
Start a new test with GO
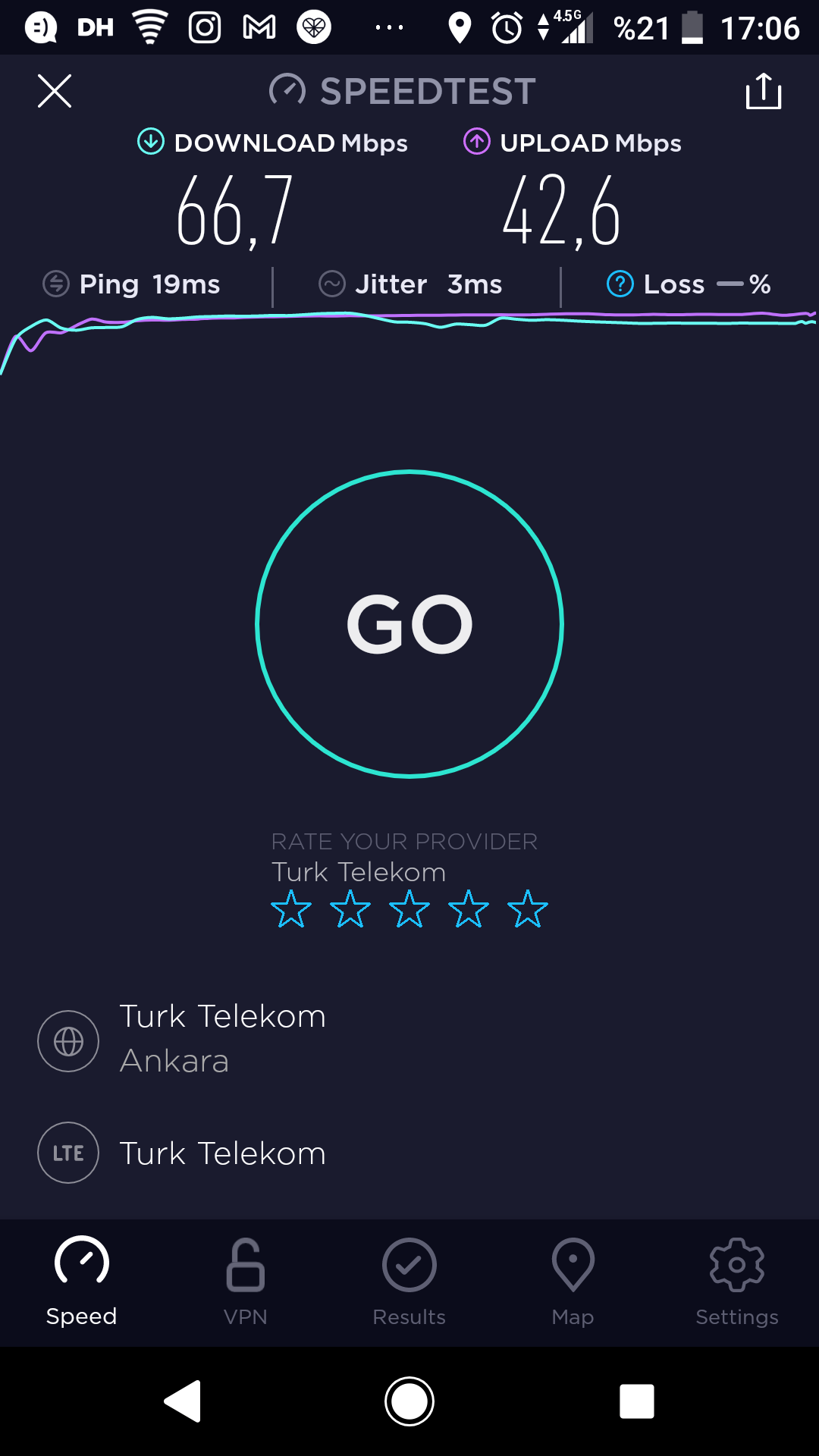[x=409, y=624]
